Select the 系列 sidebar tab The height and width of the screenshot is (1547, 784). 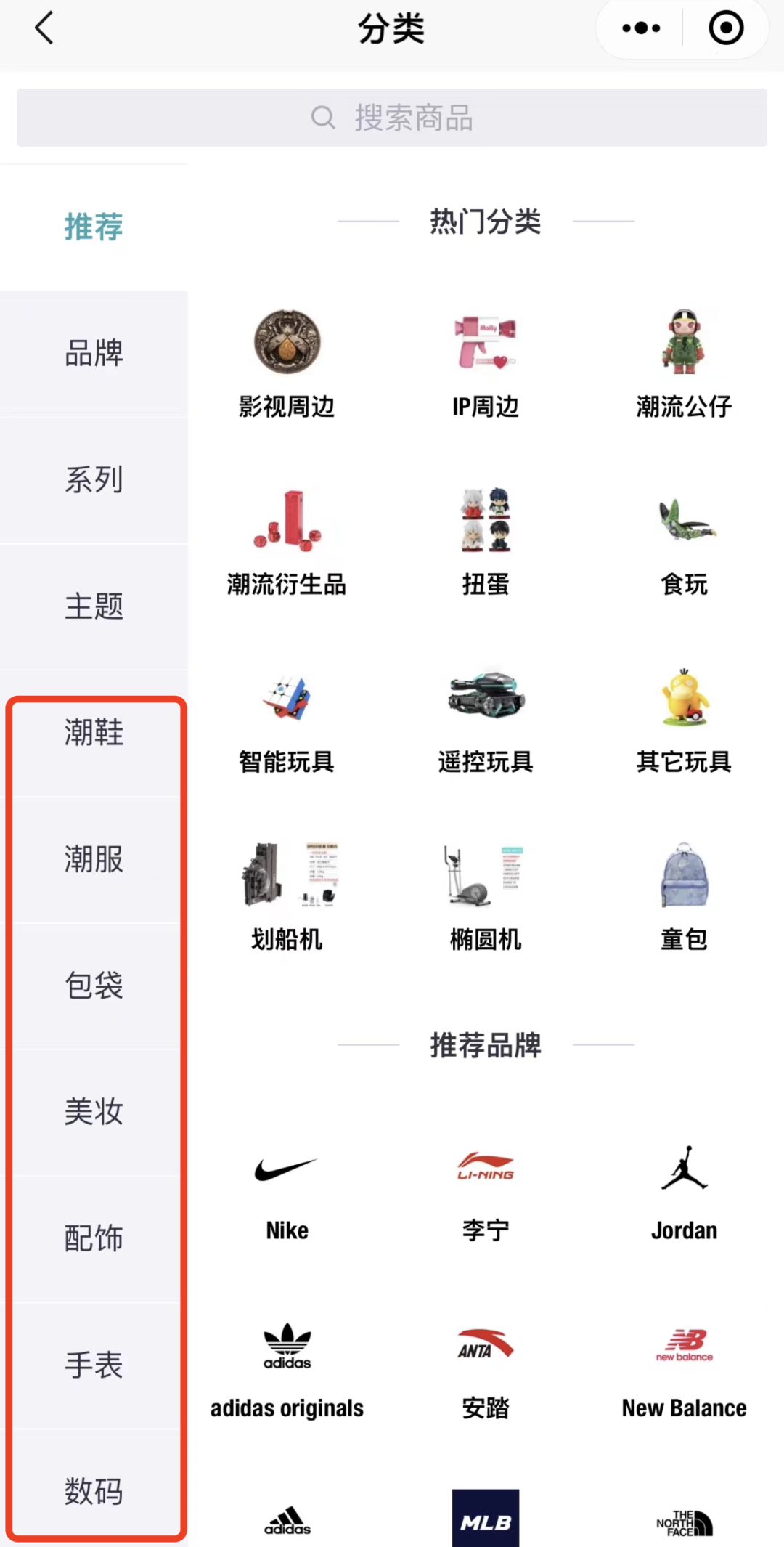click(94, 480)
